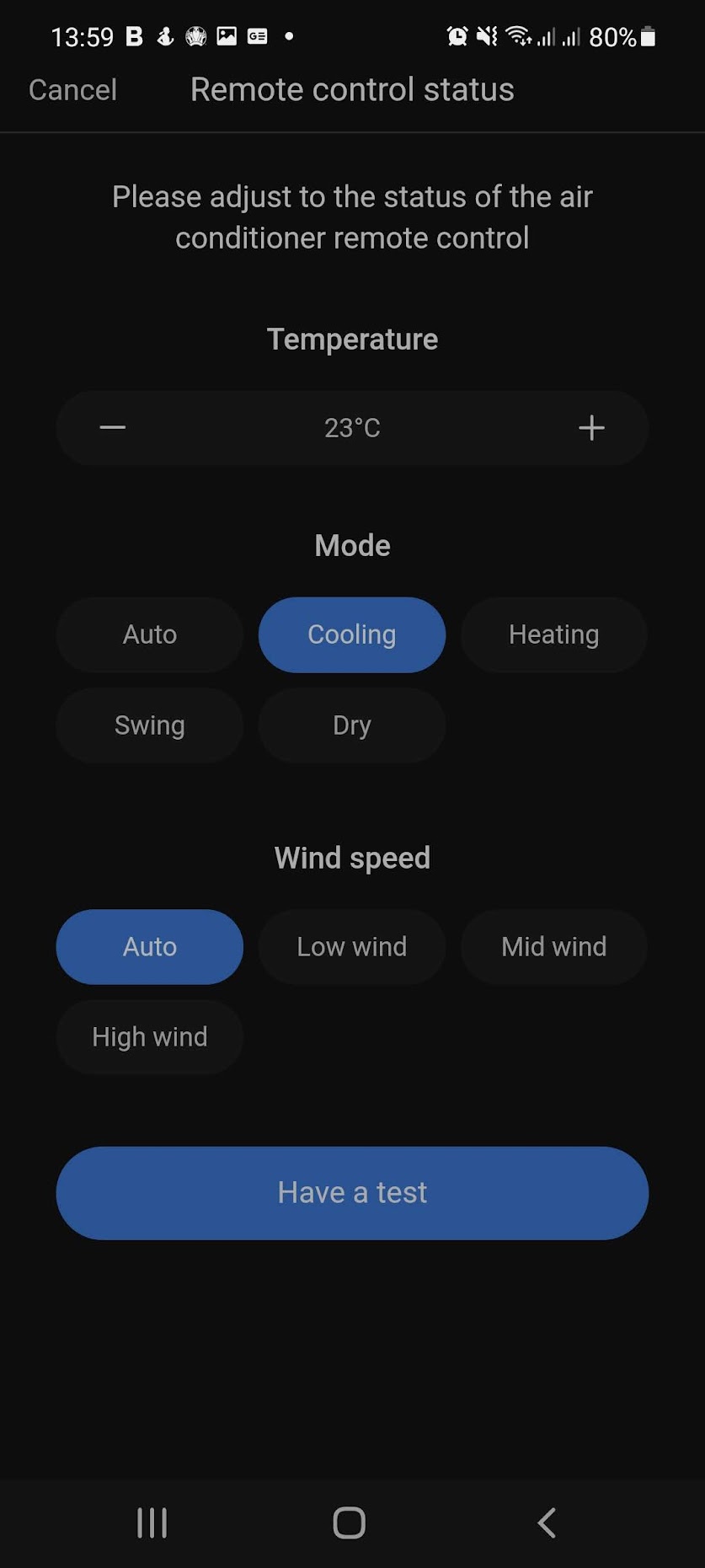Set wind speed to Auto
Screen dimensions: 705x1568
150,947
